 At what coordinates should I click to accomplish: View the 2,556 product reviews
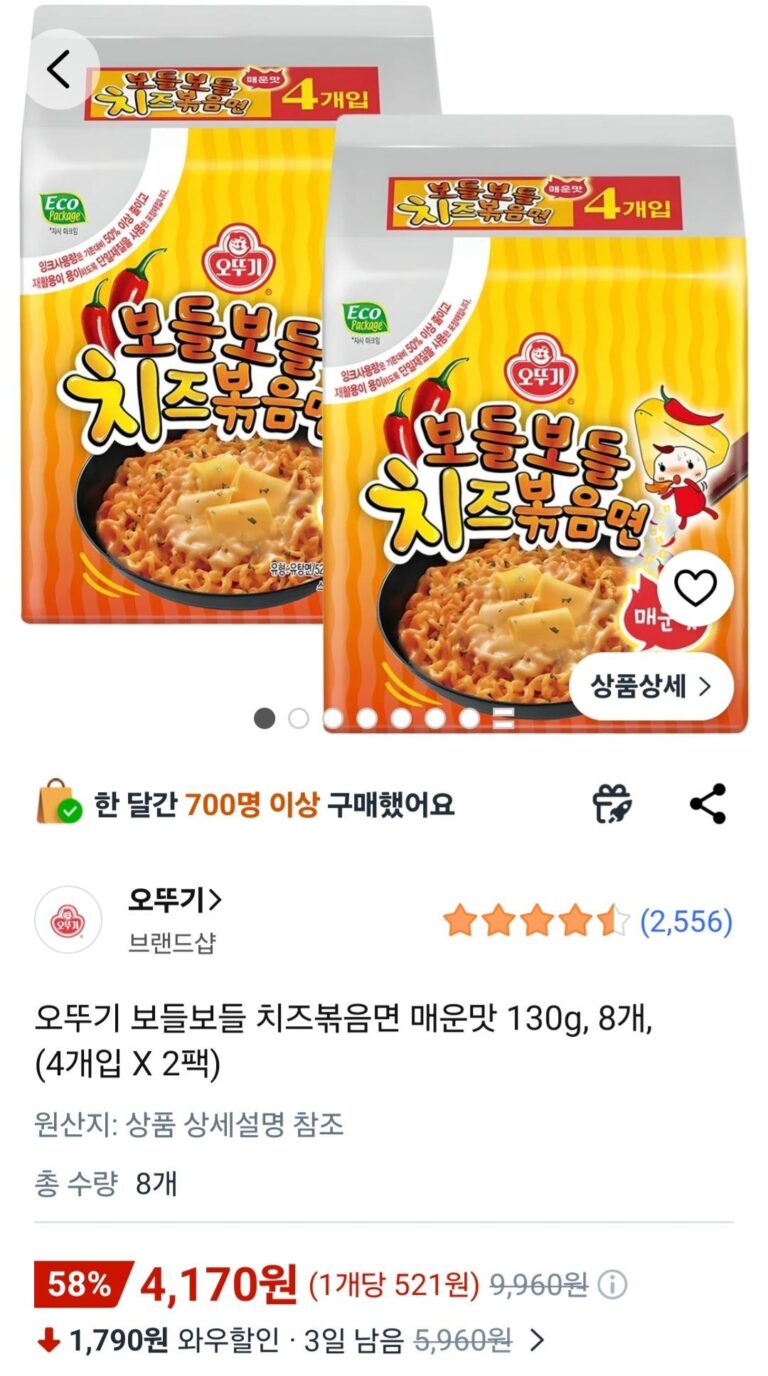point(686,920)
